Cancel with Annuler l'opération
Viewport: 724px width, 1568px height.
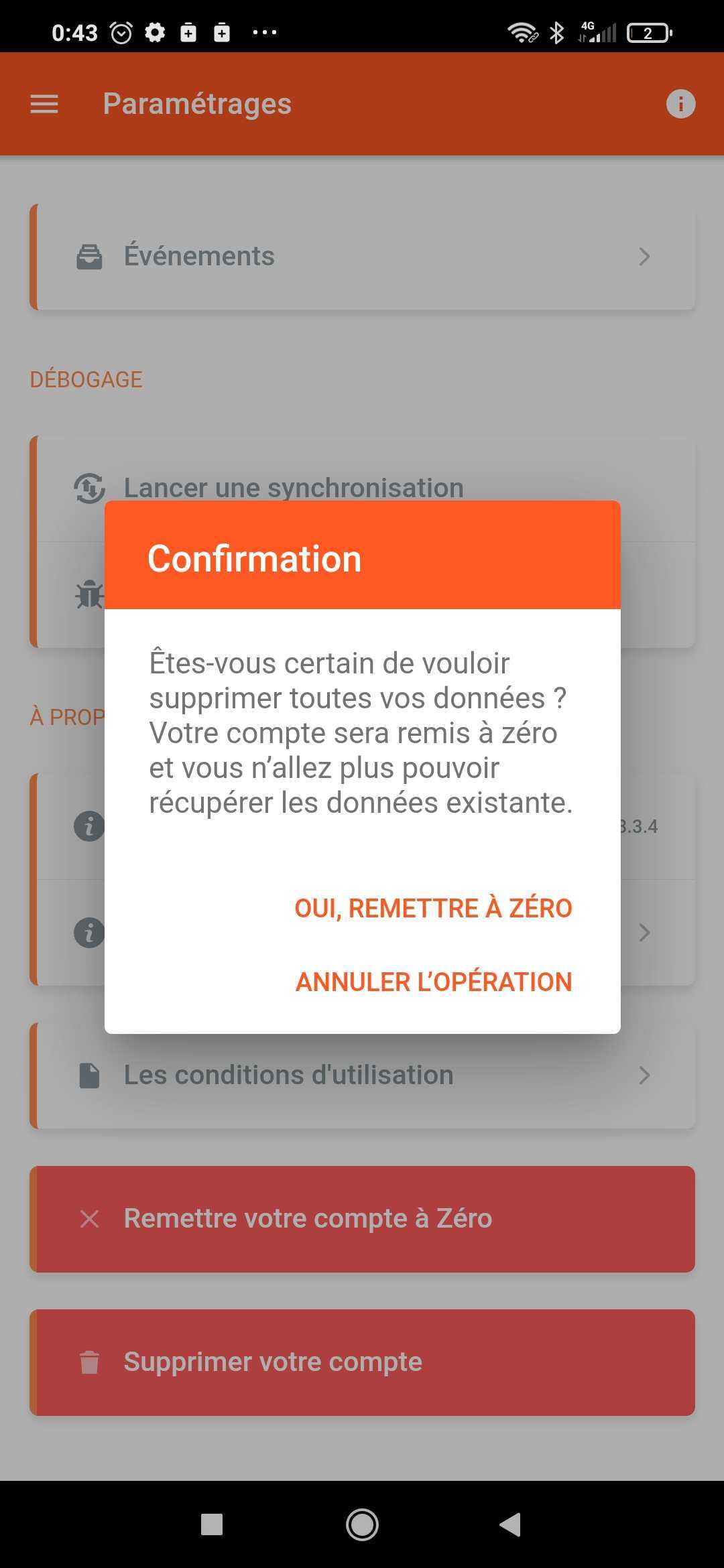(x=433, y=982)
